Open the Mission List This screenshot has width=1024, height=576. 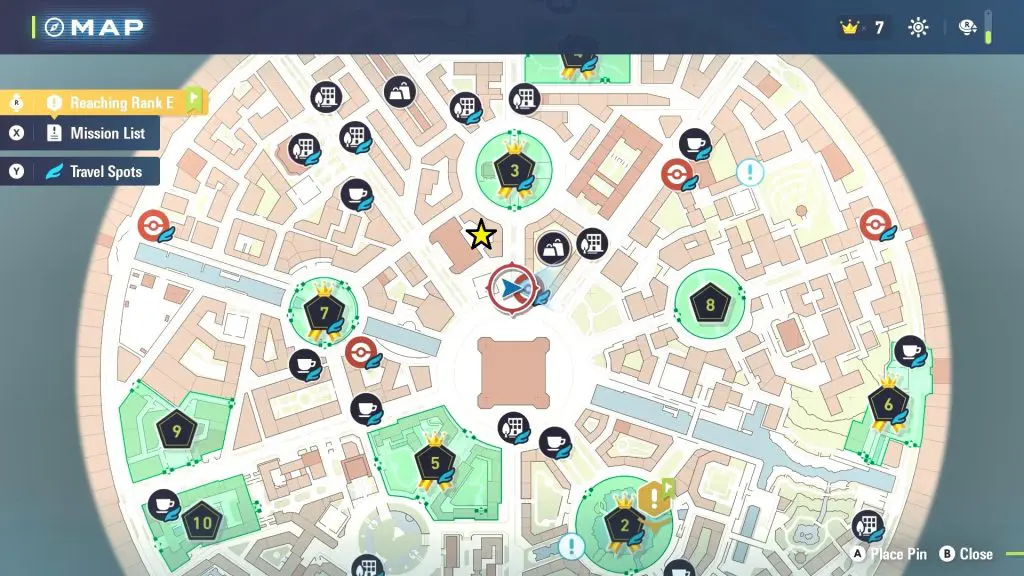(95, 133)
